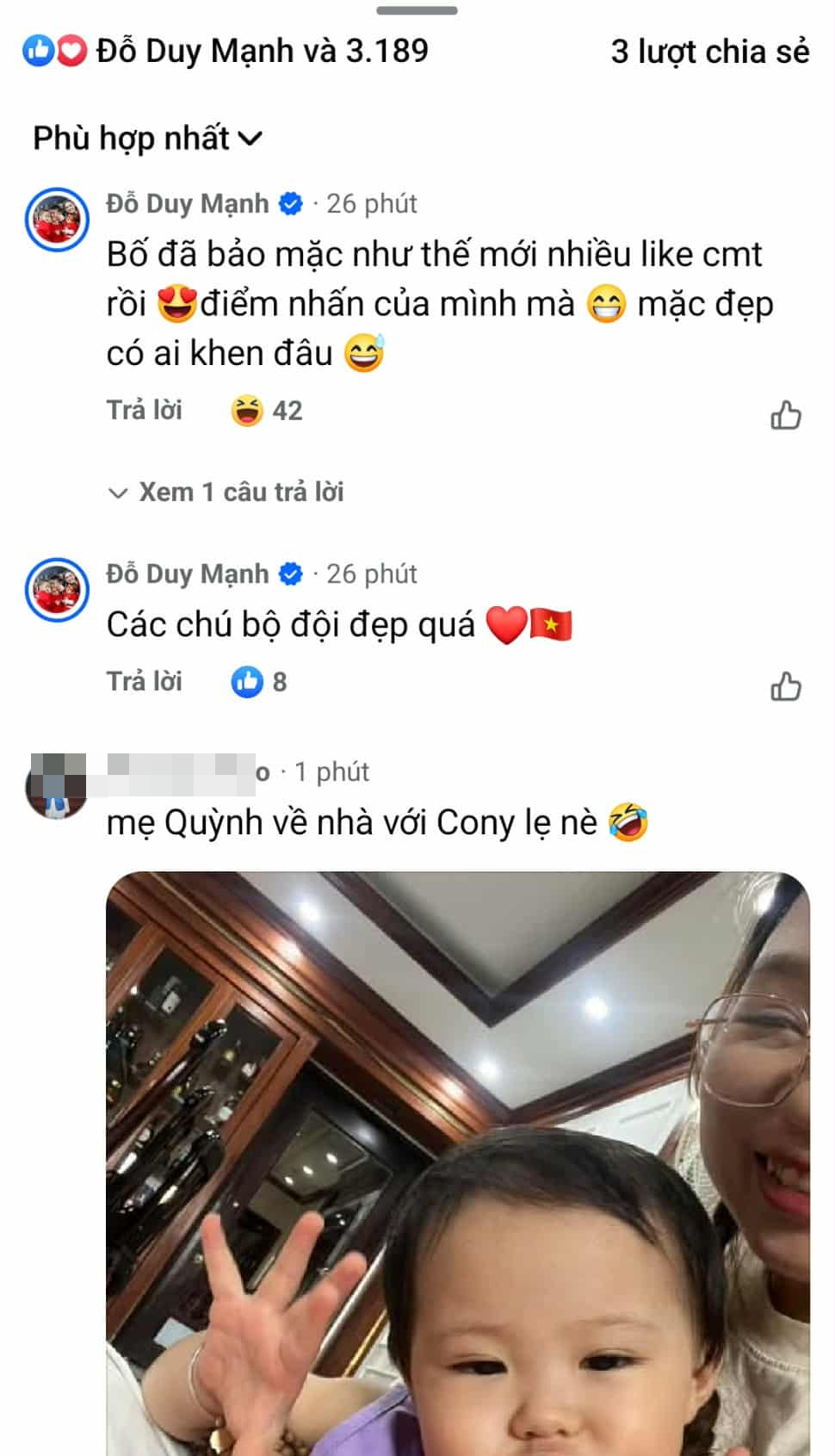Expand Xem 1 câu trả lời
This screenshot has height=1456, width=835.
[226, 493]
